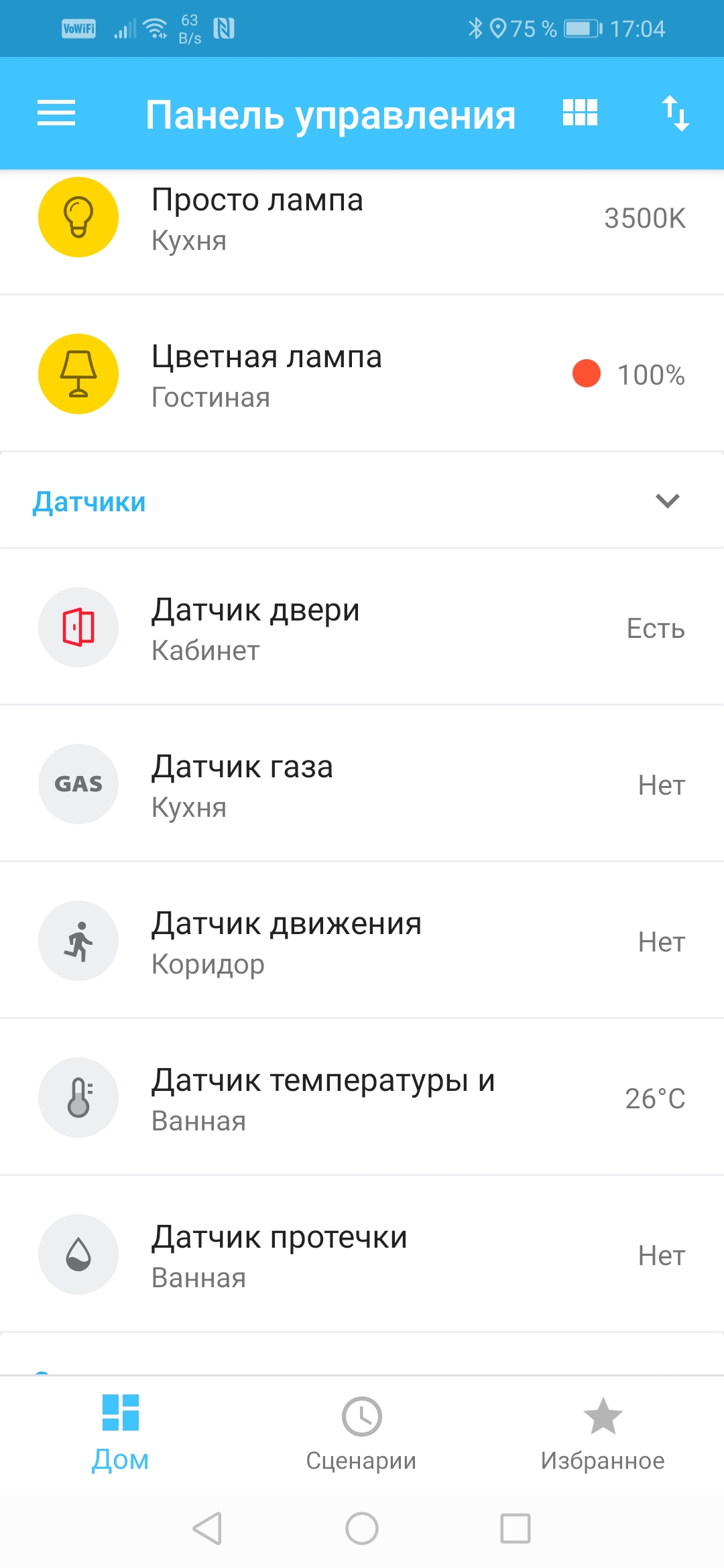Switch to the Сценарии tab
Viewport: 724px width, 1568px height.
click(x=361, y=1433)
